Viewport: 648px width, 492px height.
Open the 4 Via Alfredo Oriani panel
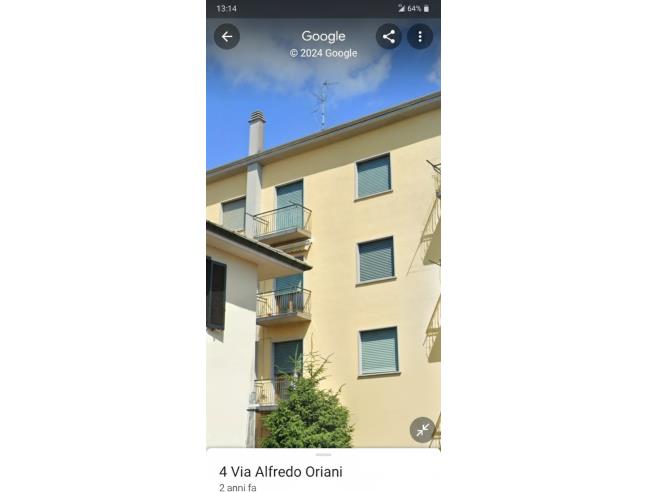point(281,471)
